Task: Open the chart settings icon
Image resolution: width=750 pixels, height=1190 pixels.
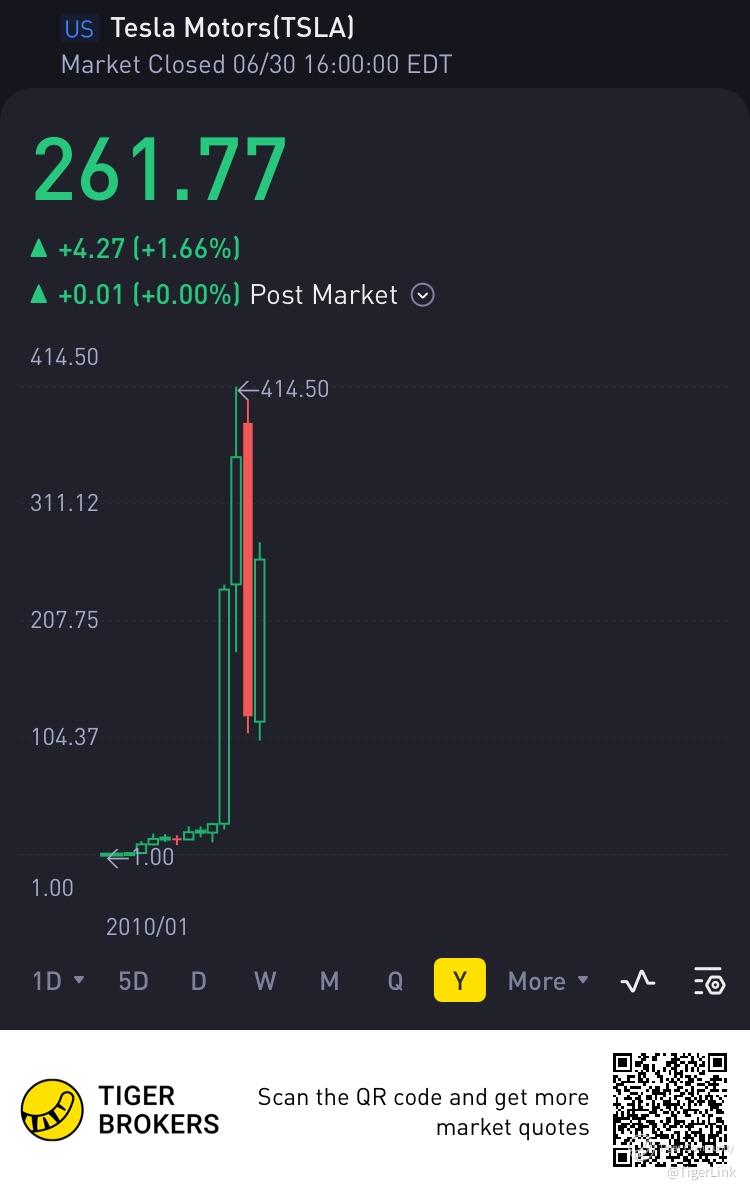Action: point(708,981)
